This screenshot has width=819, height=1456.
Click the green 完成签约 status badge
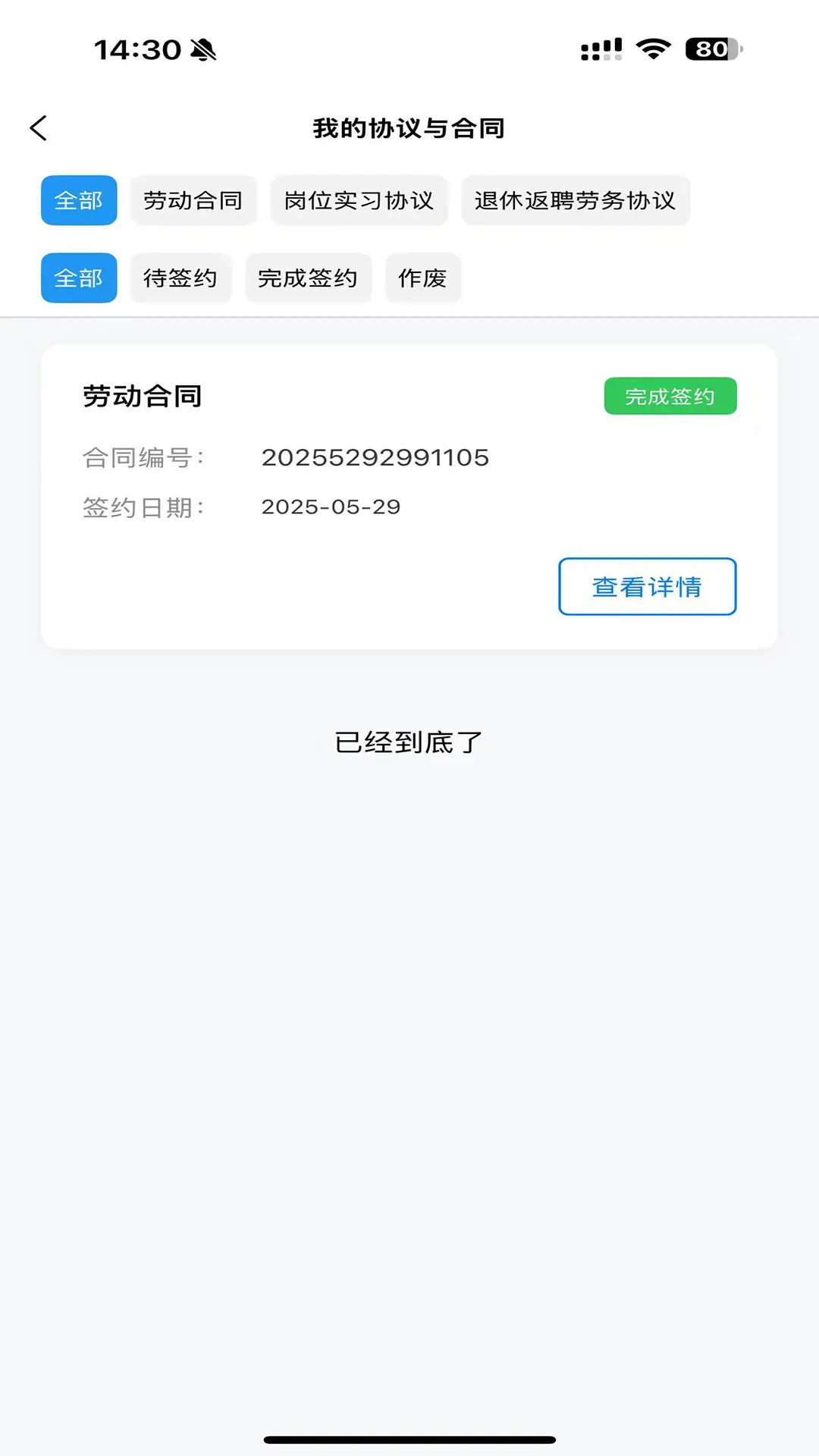[x=671, y=395]
